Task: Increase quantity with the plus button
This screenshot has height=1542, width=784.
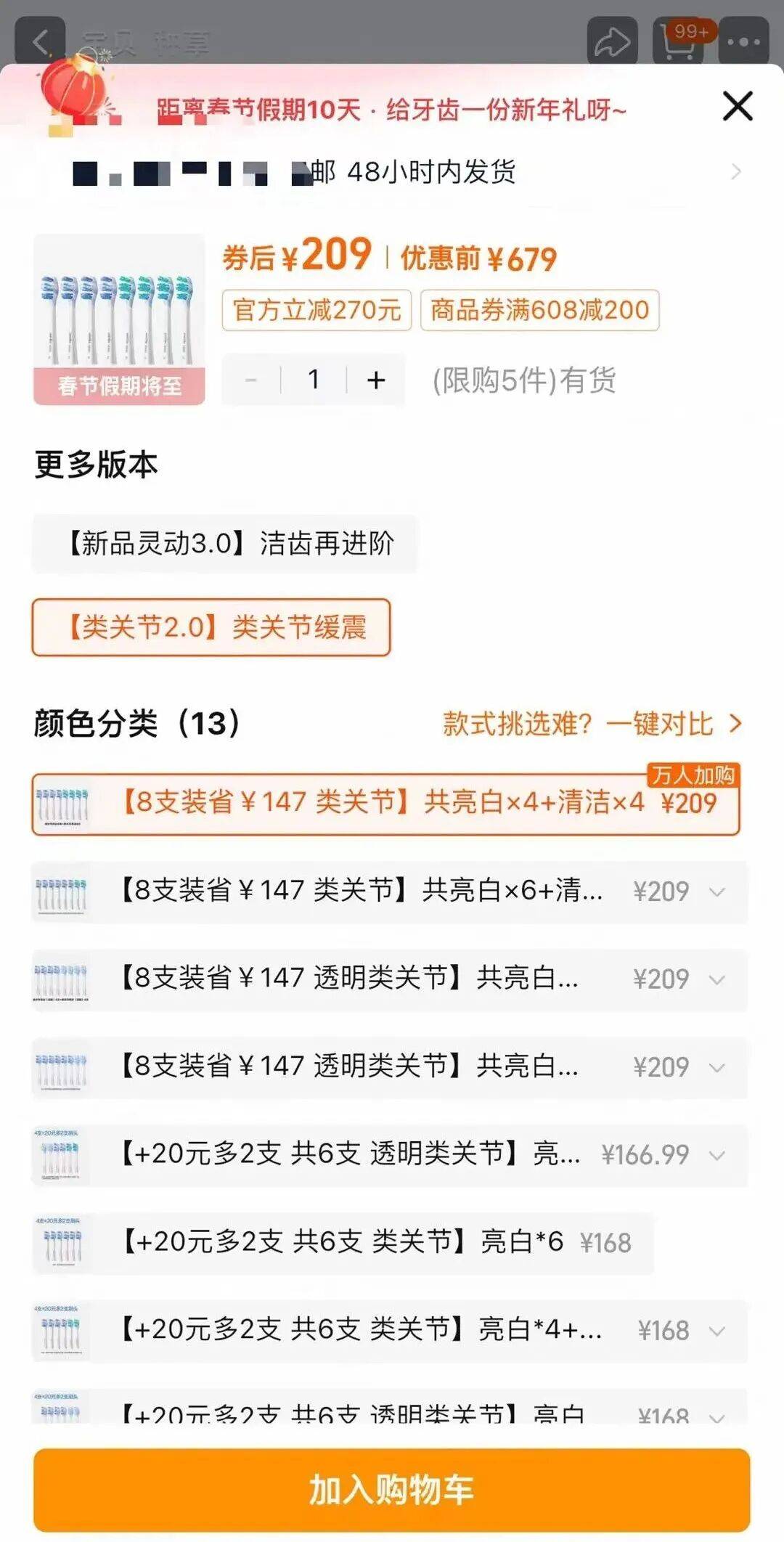Action: point(375,379)
